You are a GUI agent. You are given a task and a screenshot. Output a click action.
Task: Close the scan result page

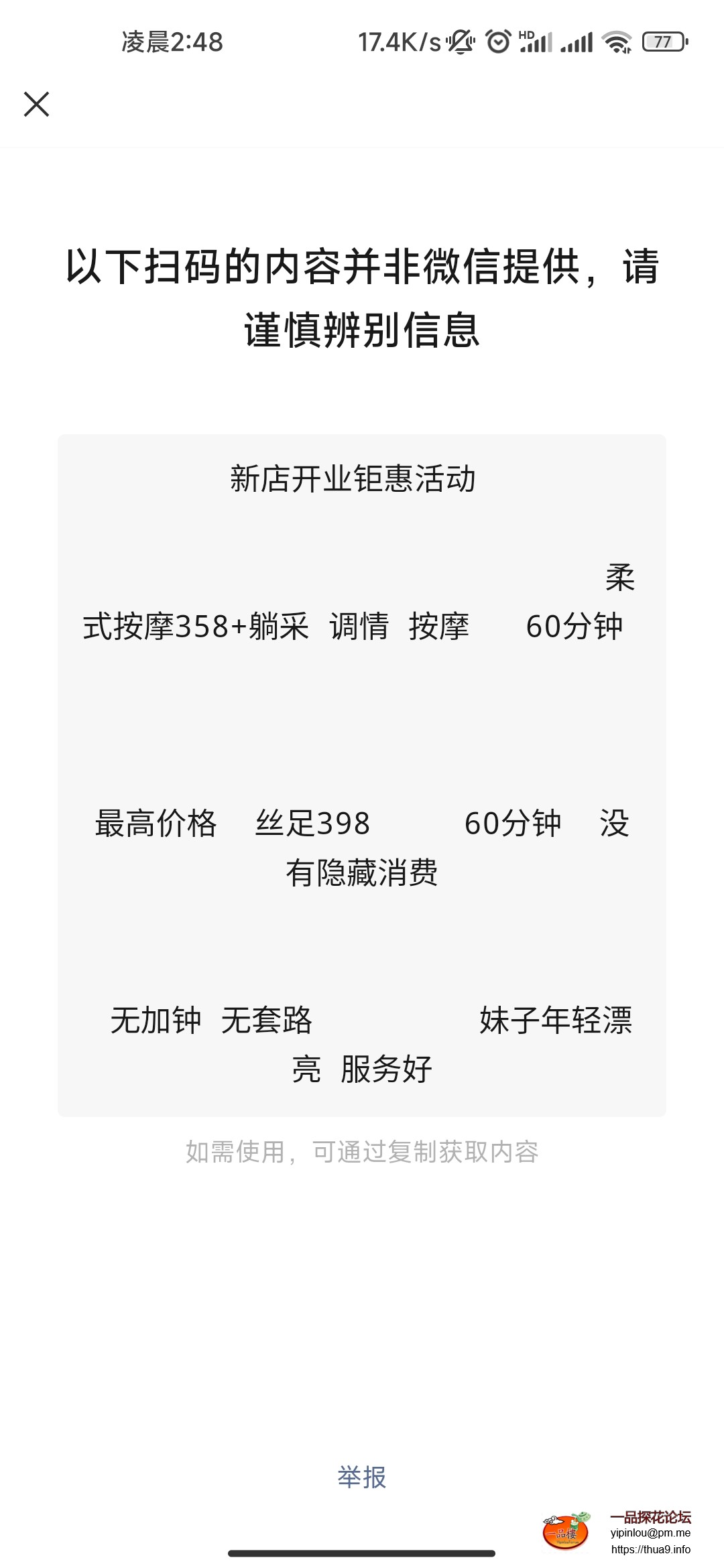coord(37,104)
